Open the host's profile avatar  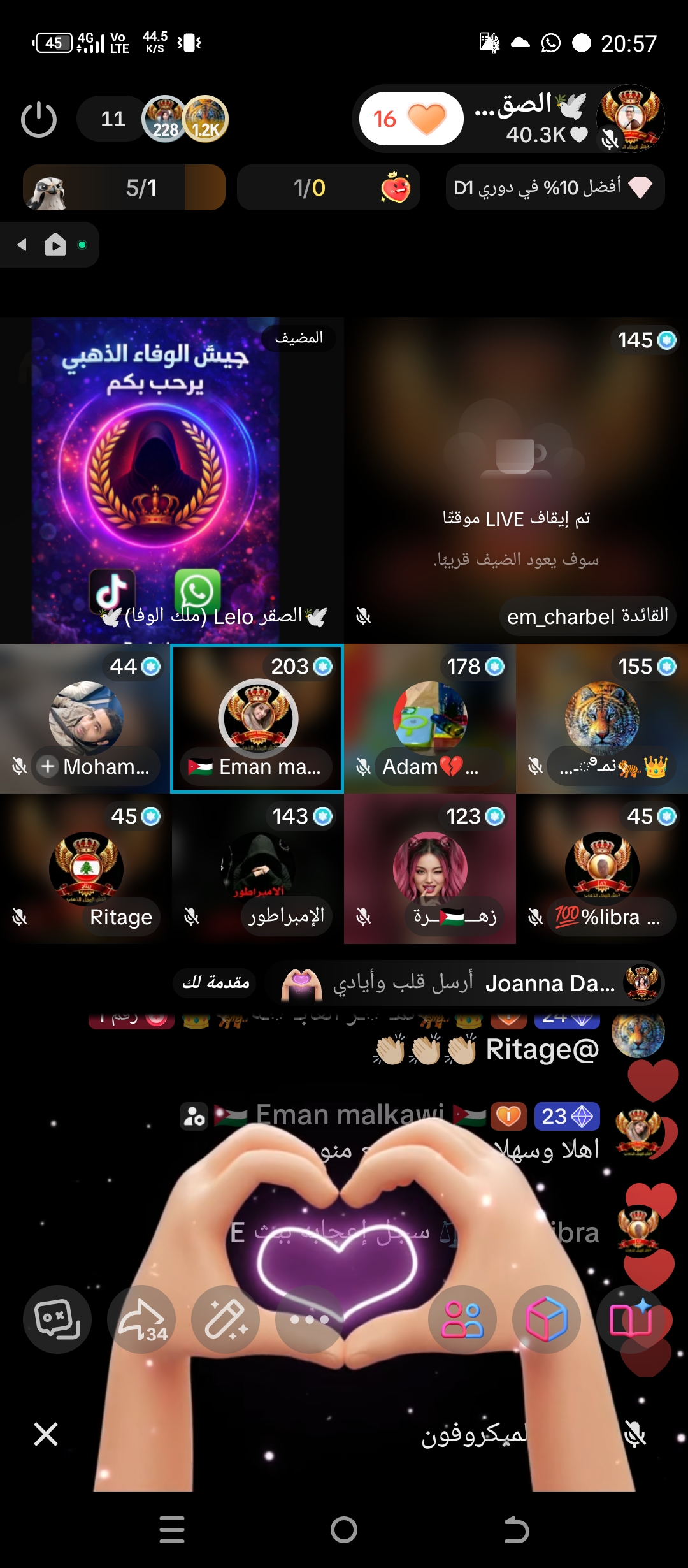click(630, 119)
